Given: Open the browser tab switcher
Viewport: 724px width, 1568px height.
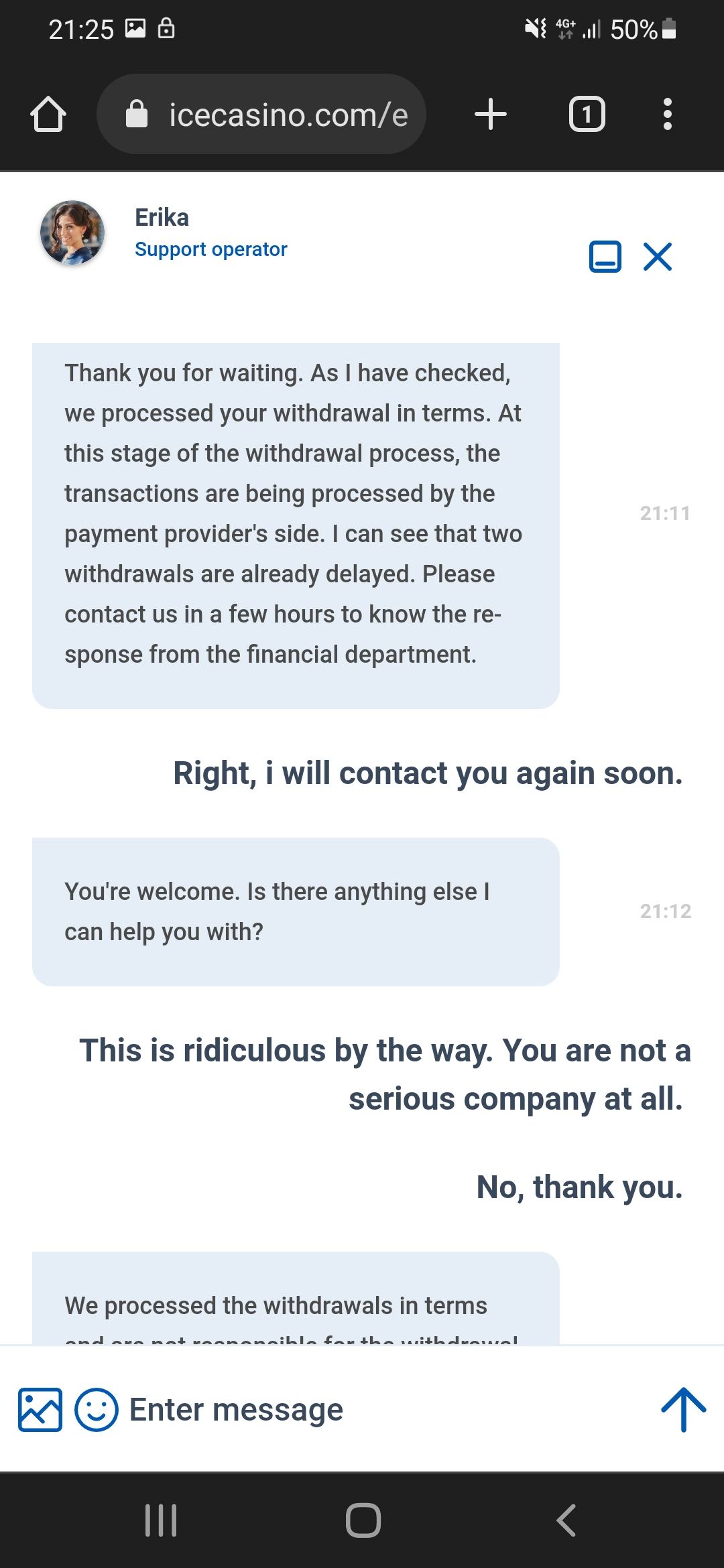Looking at the screenshot, I should click(x=587, y=115).
